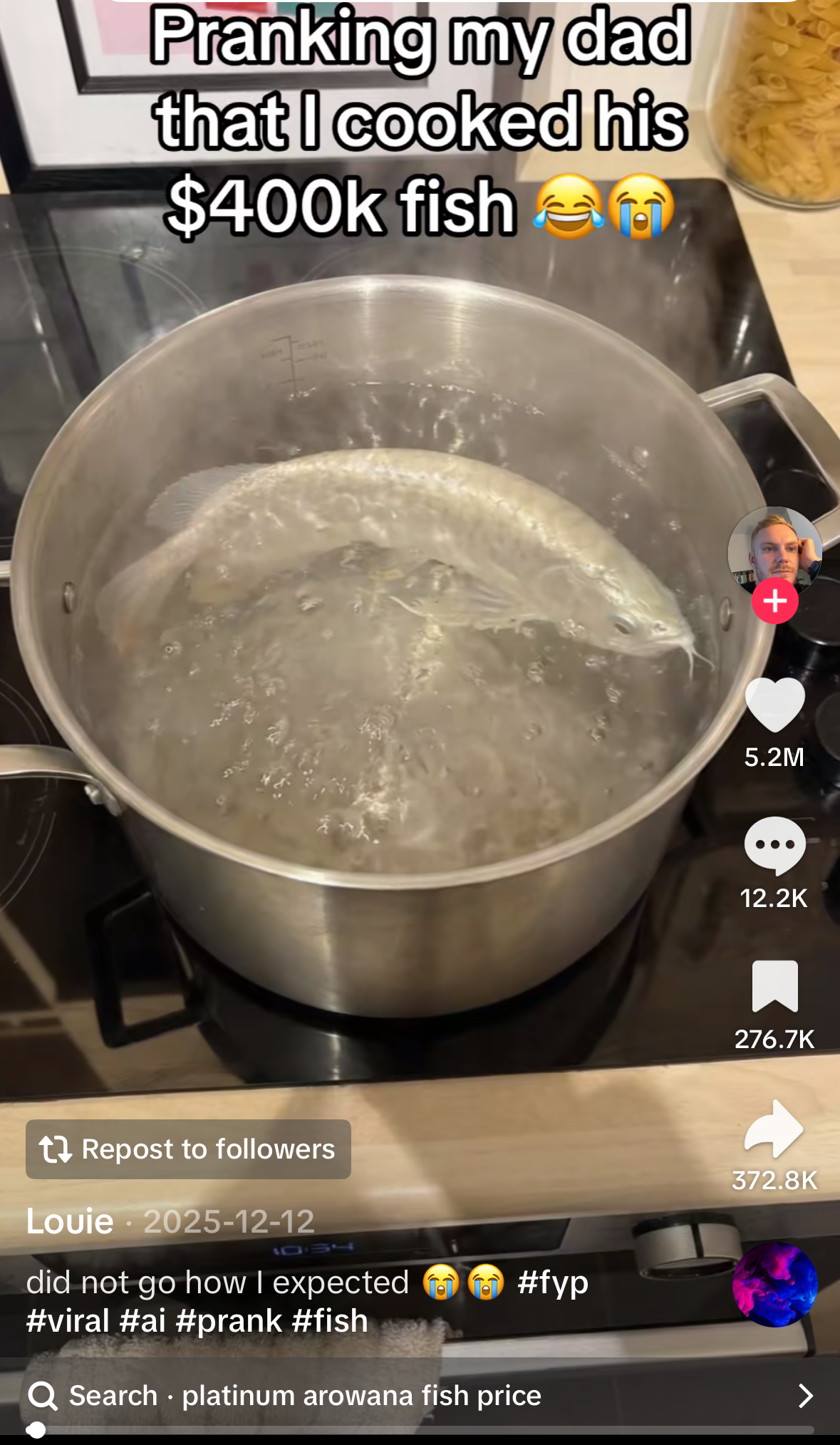Like this video with the heart icon
Screen dimensions: 840x1445
774,704
